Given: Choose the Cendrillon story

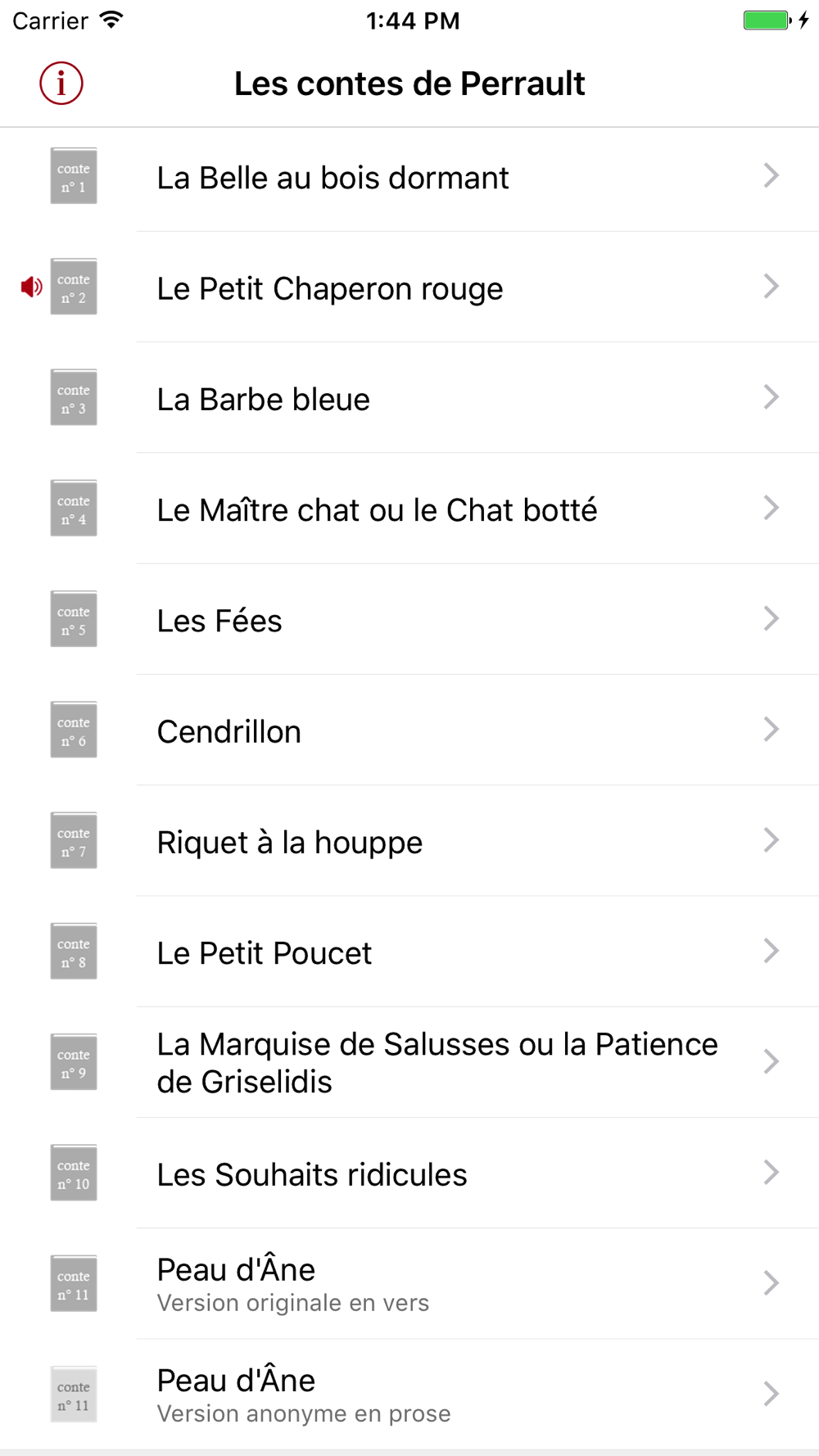Looking at the screenshot, I should pos(409,730).
